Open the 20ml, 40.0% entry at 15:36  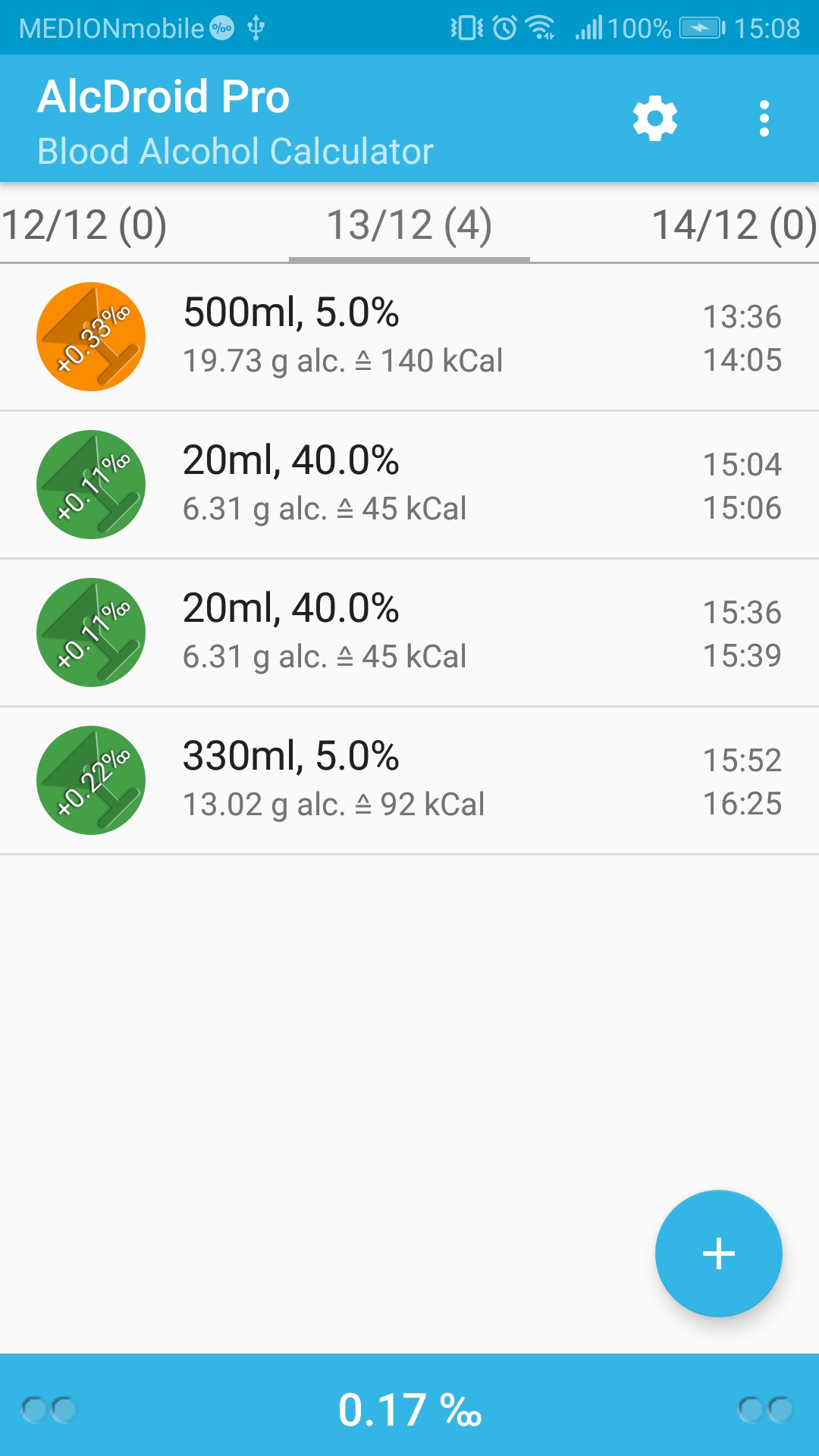click(409, 632)
